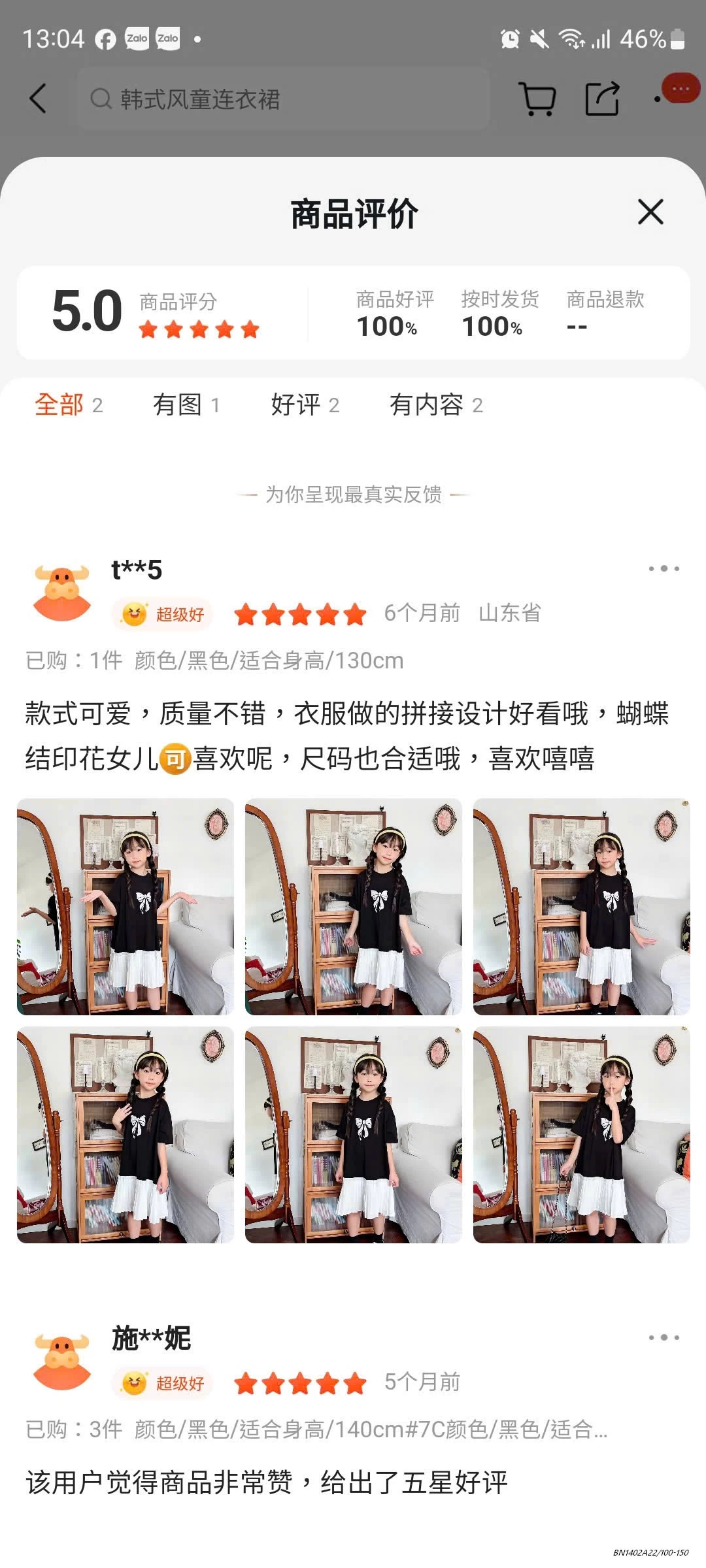Filter reviews by 好评
This screenshot has width=706, height=1568.
[305, 405]
